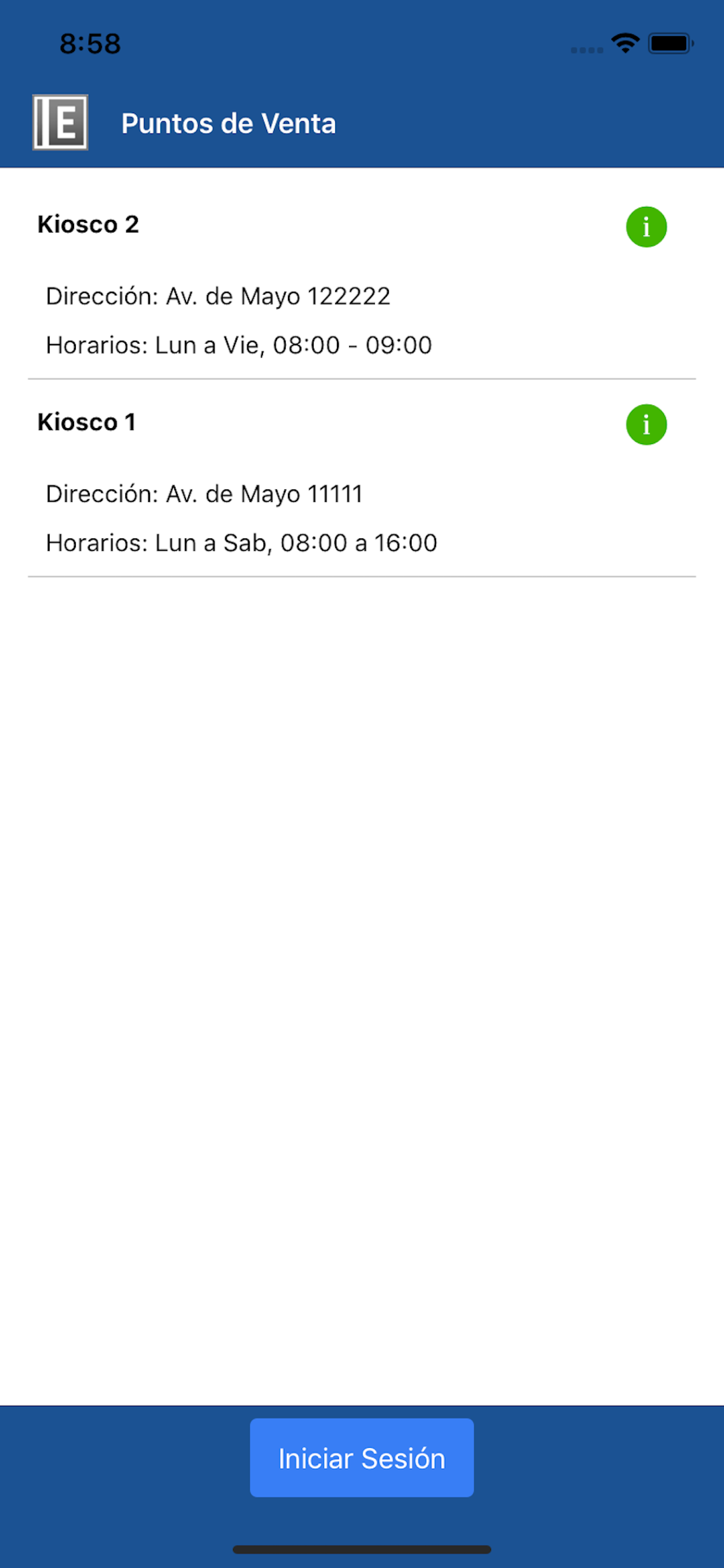The width and height of the screenshot is (724, 1568).
Task: Open the info icon for Kiosco 2
Action: (646, 227)
